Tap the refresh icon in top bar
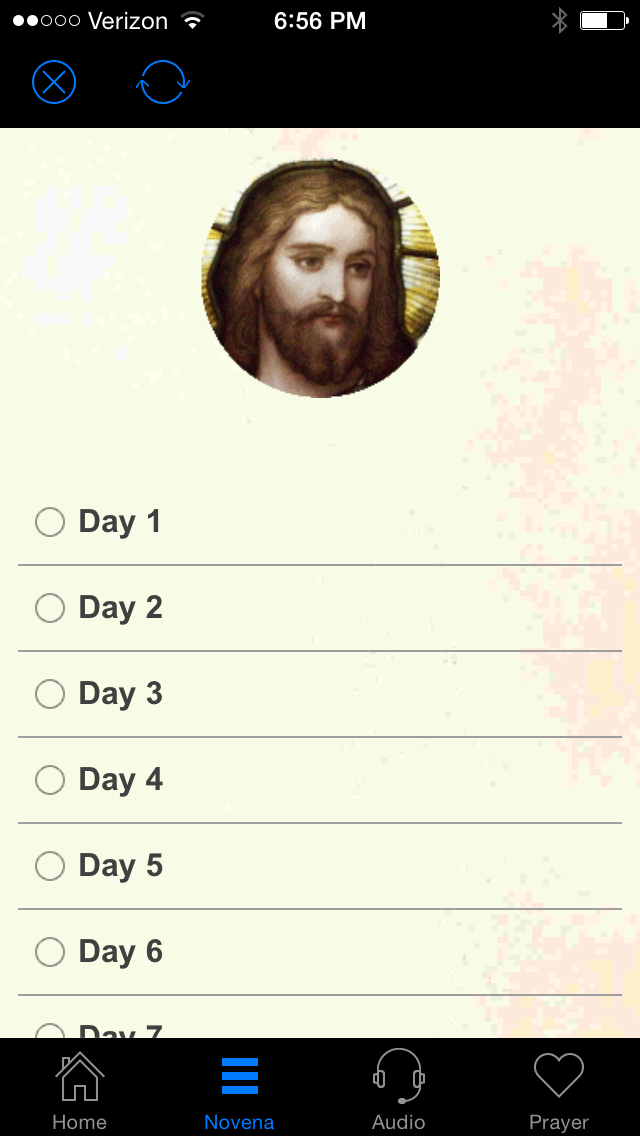The image size is (640, 1136). pyautogui.click(x=163, y=82)
